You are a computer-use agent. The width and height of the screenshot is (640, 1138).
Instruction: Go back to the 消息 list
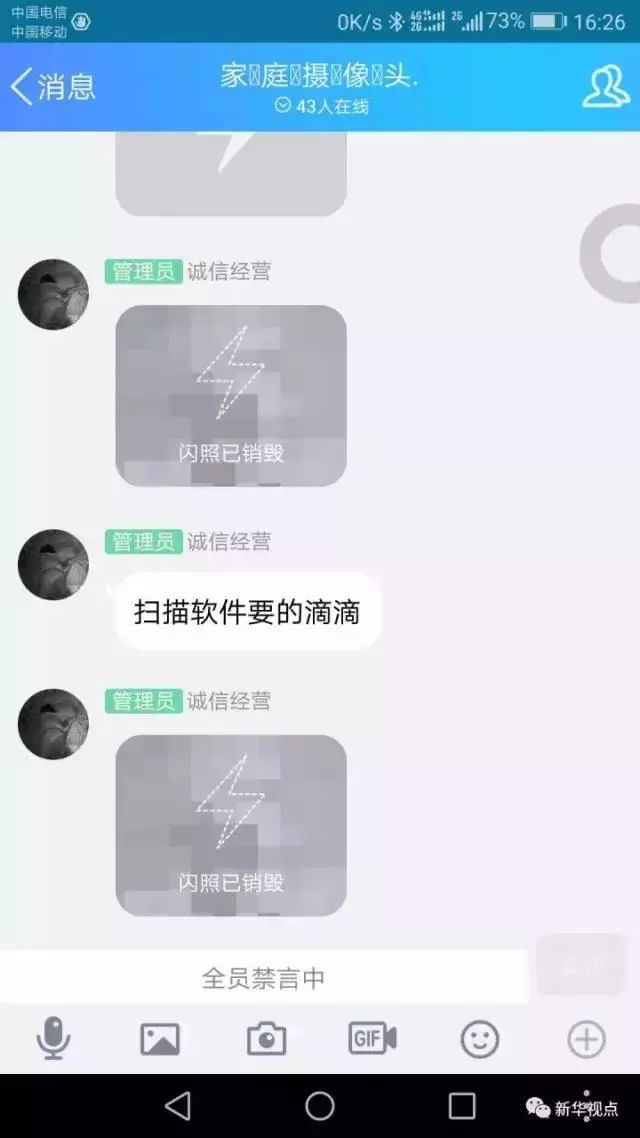coord(52,87)
